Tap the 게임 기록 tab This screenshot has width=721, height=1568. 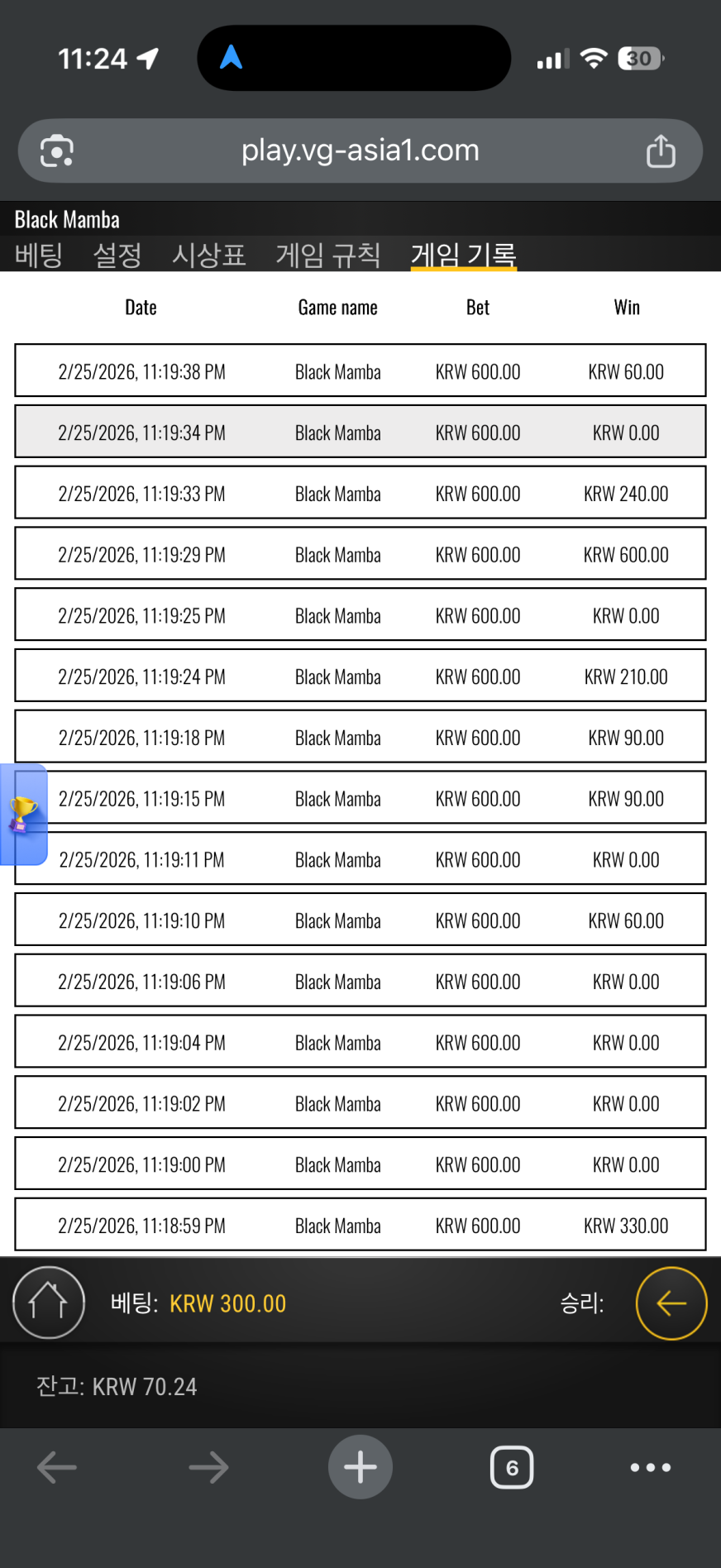point(463,255)
